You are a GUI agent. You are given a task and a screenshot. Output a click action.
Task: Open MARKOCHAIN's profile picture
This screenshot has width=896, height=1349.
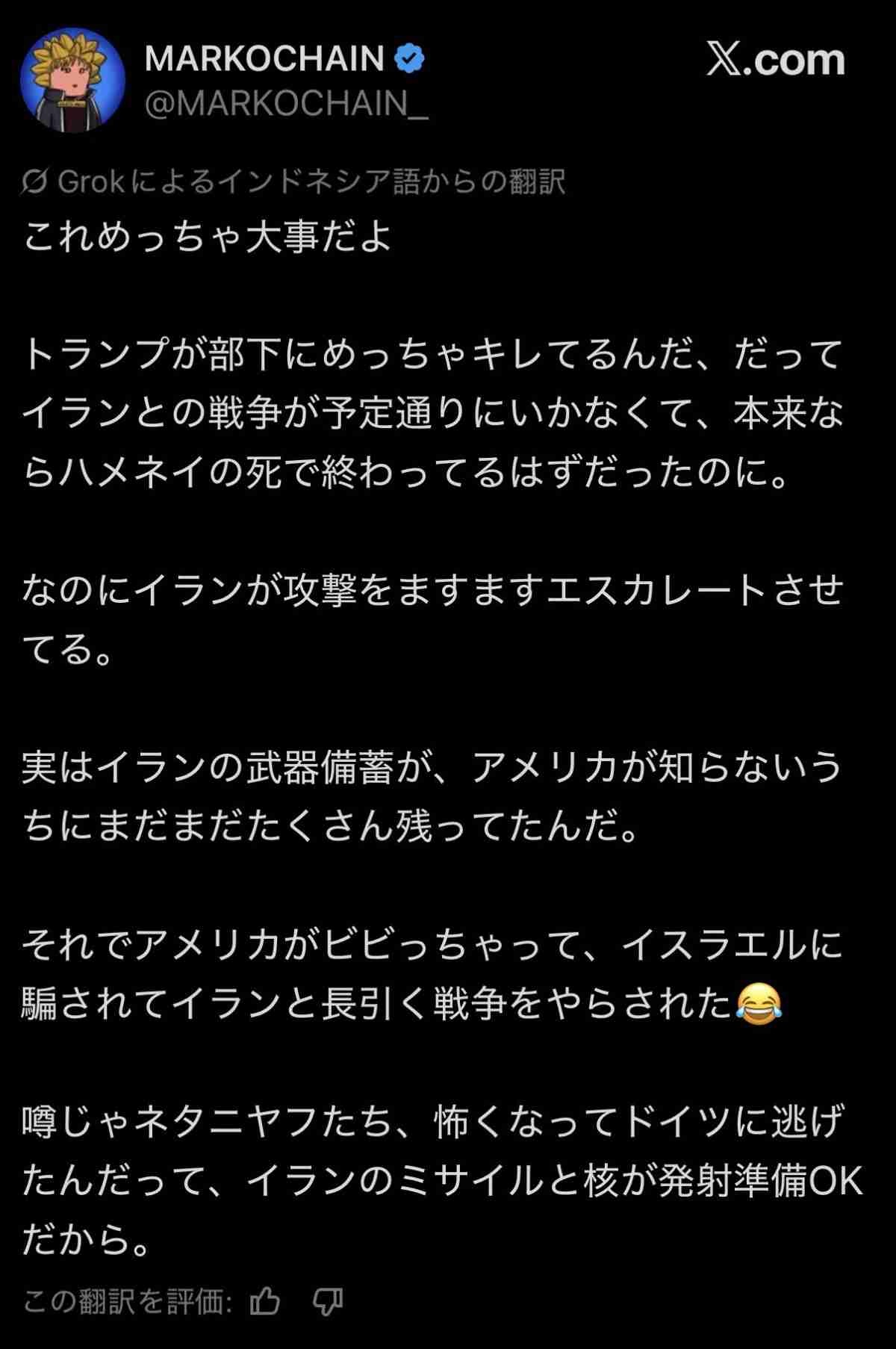(72, 80)
